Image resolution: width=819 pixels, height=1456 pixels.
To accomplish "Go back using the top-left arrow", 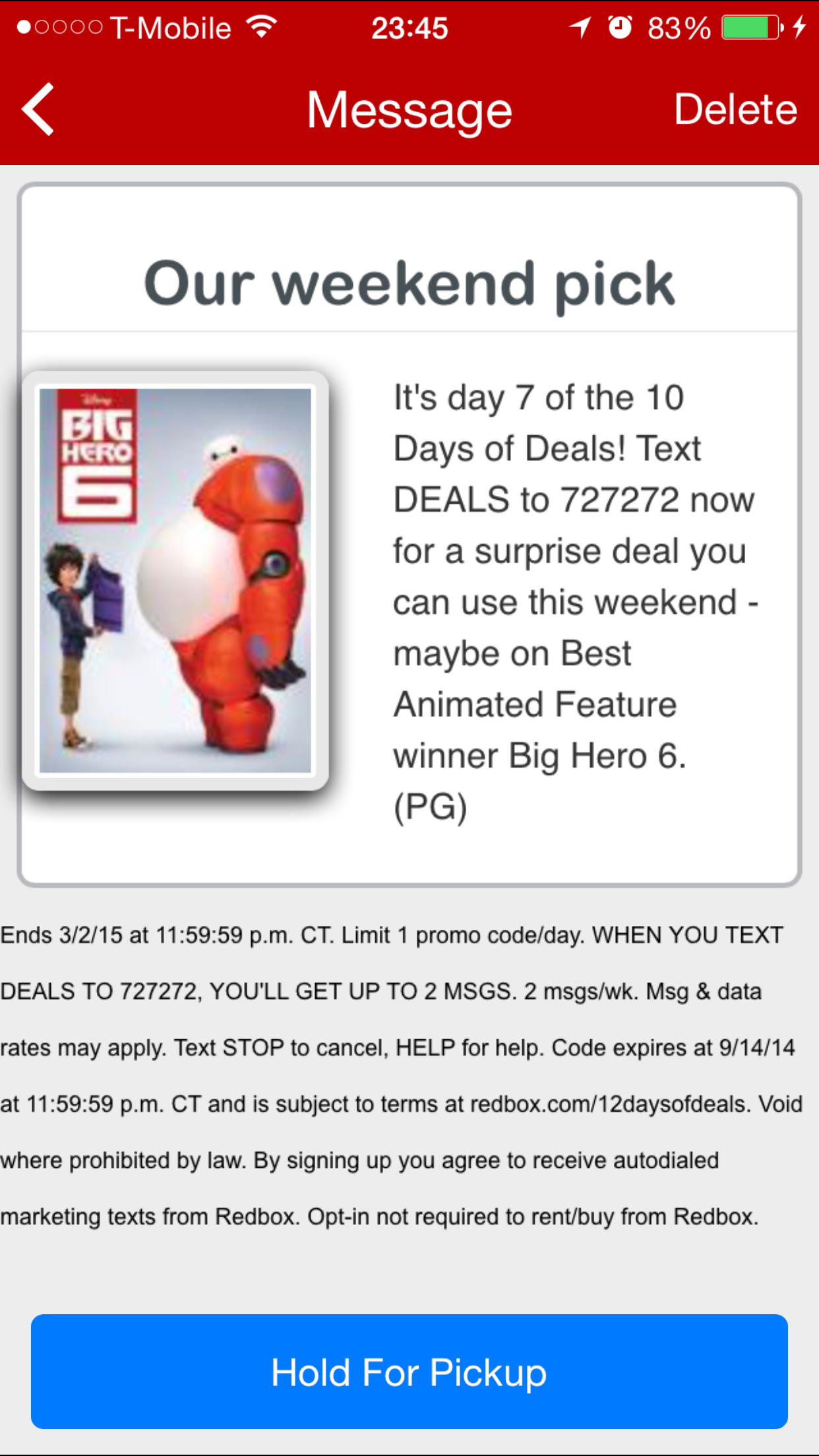I will tap(38, 109).
